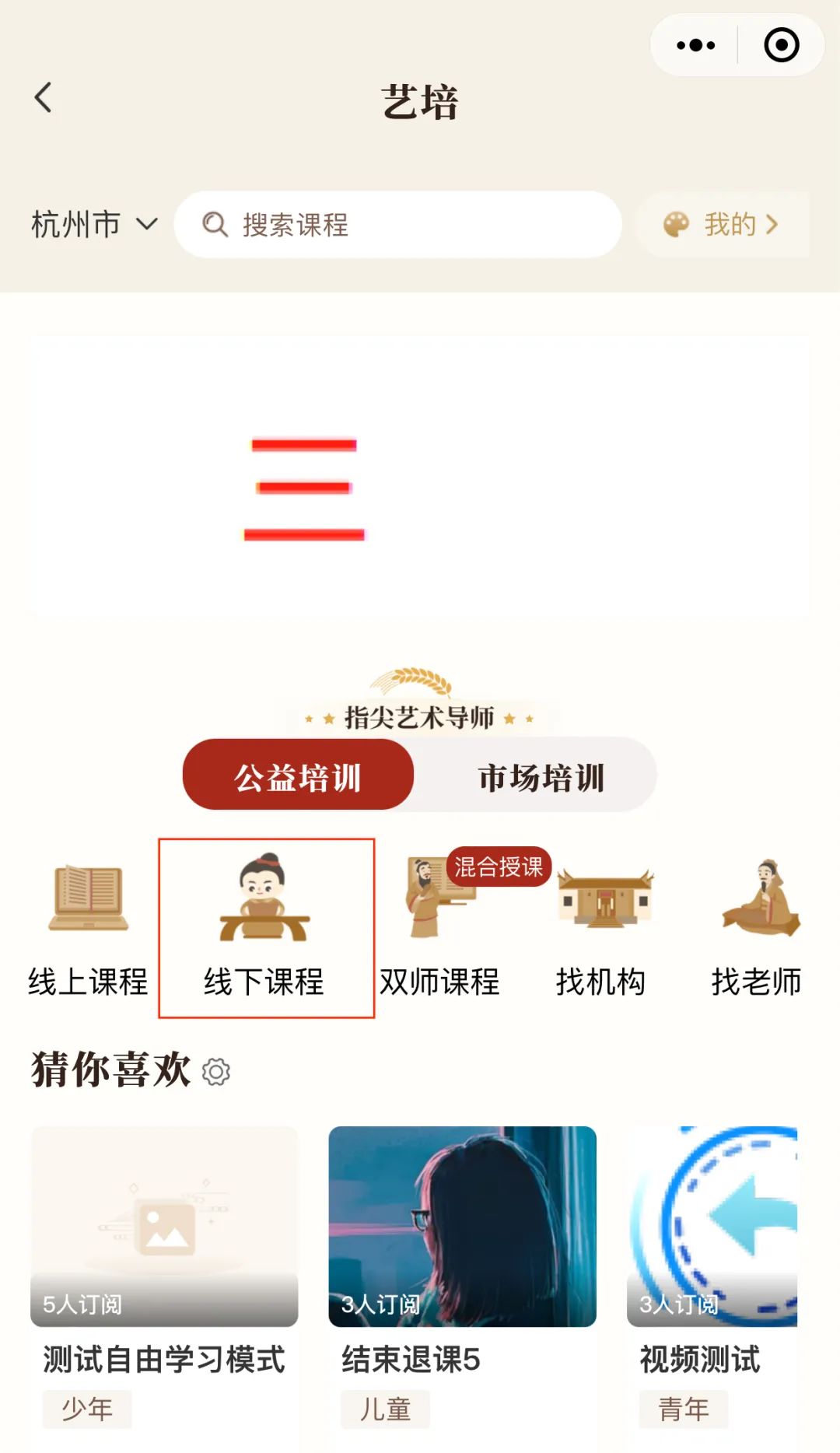Open the top banner image

point(420,476)
